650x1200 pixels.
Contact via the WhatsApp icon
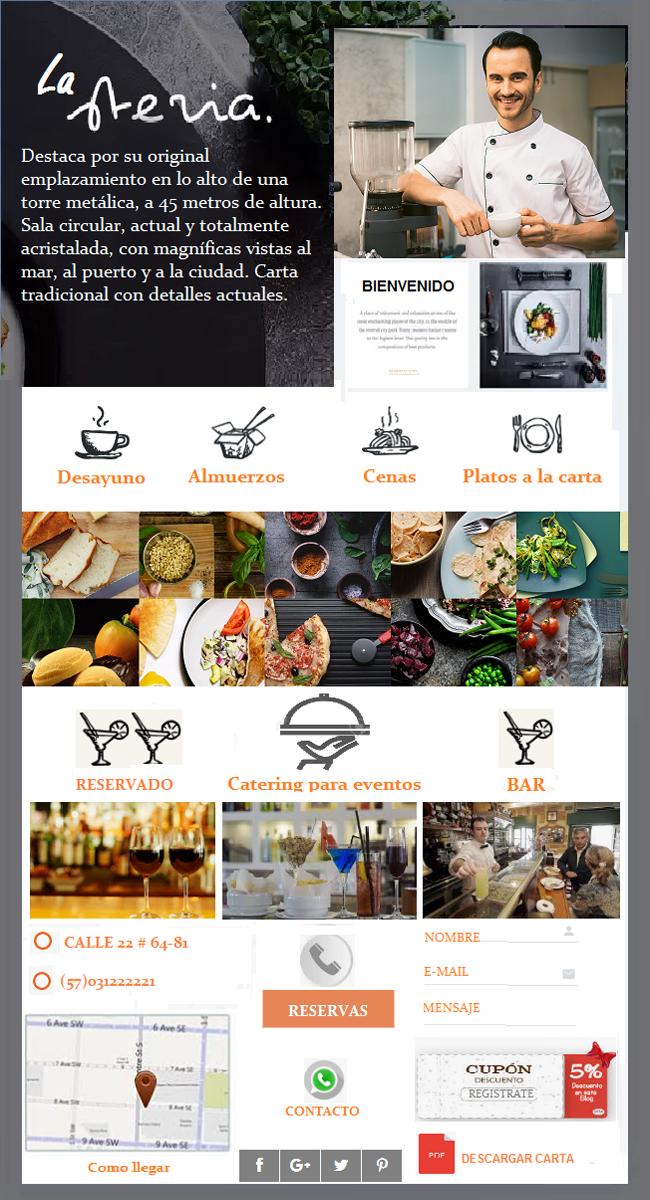click(323, 1080)
